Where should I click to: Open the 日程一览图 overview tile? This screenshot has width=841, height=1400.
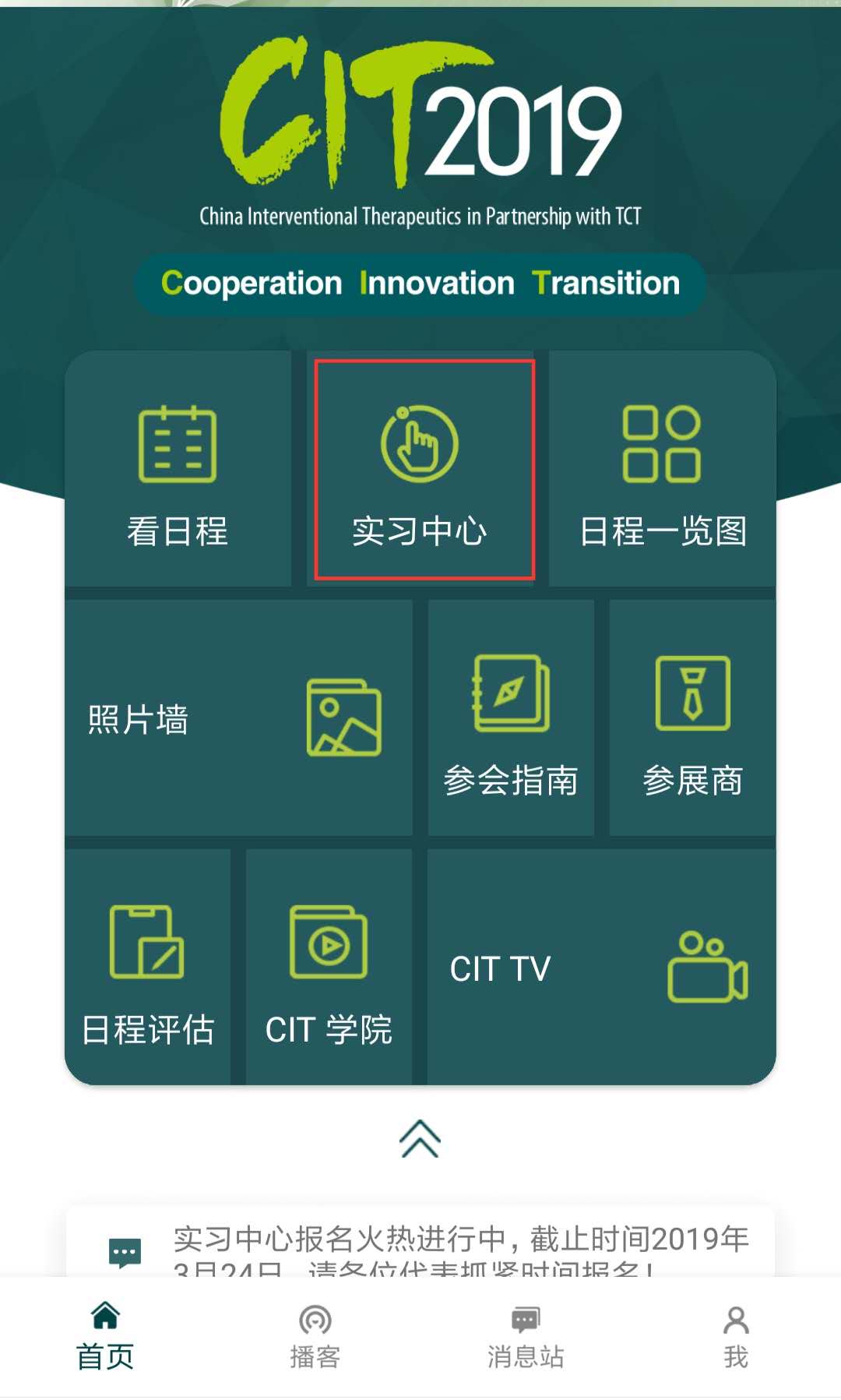click(x=662, y=469)
